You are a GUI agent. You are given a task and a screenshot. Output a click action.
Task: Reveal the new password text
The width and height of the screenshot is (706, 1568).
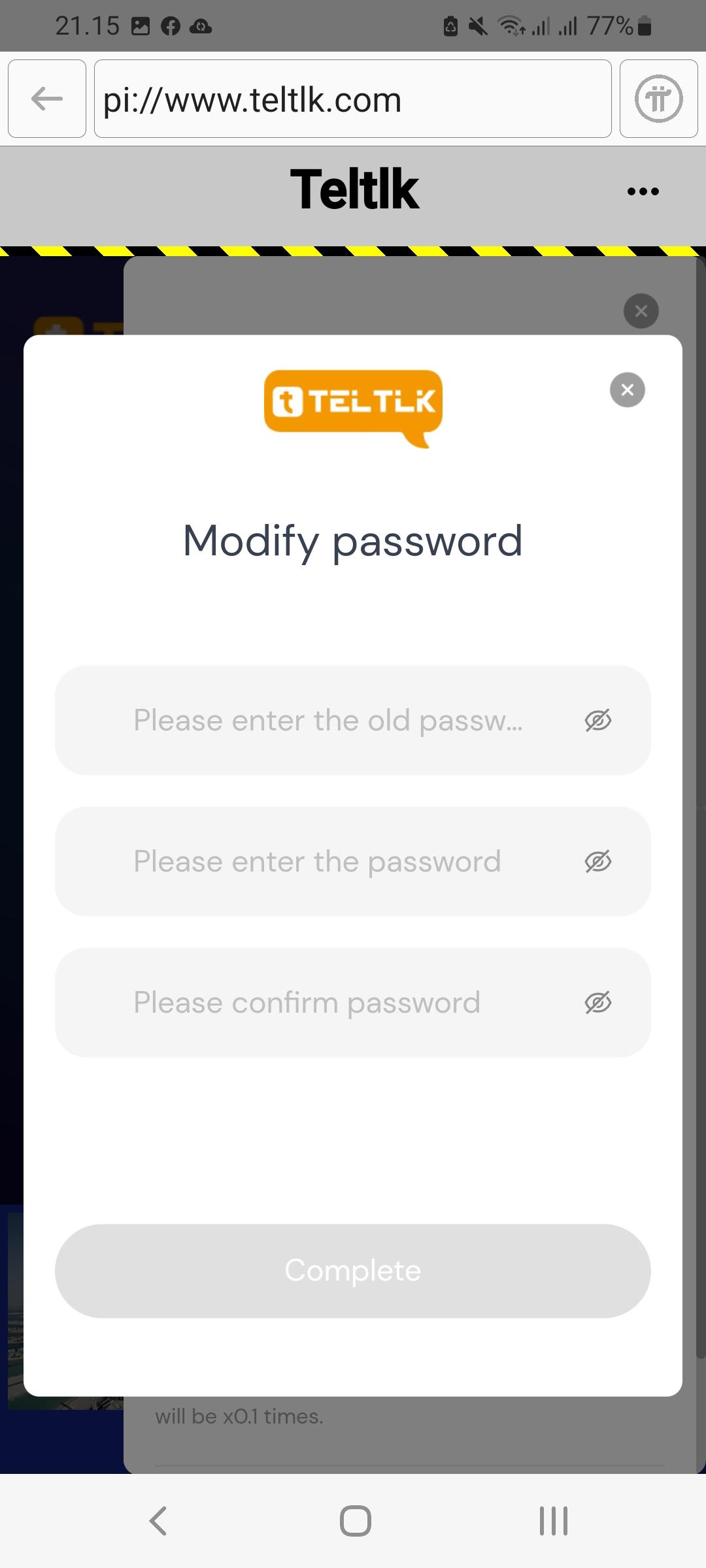597,862
